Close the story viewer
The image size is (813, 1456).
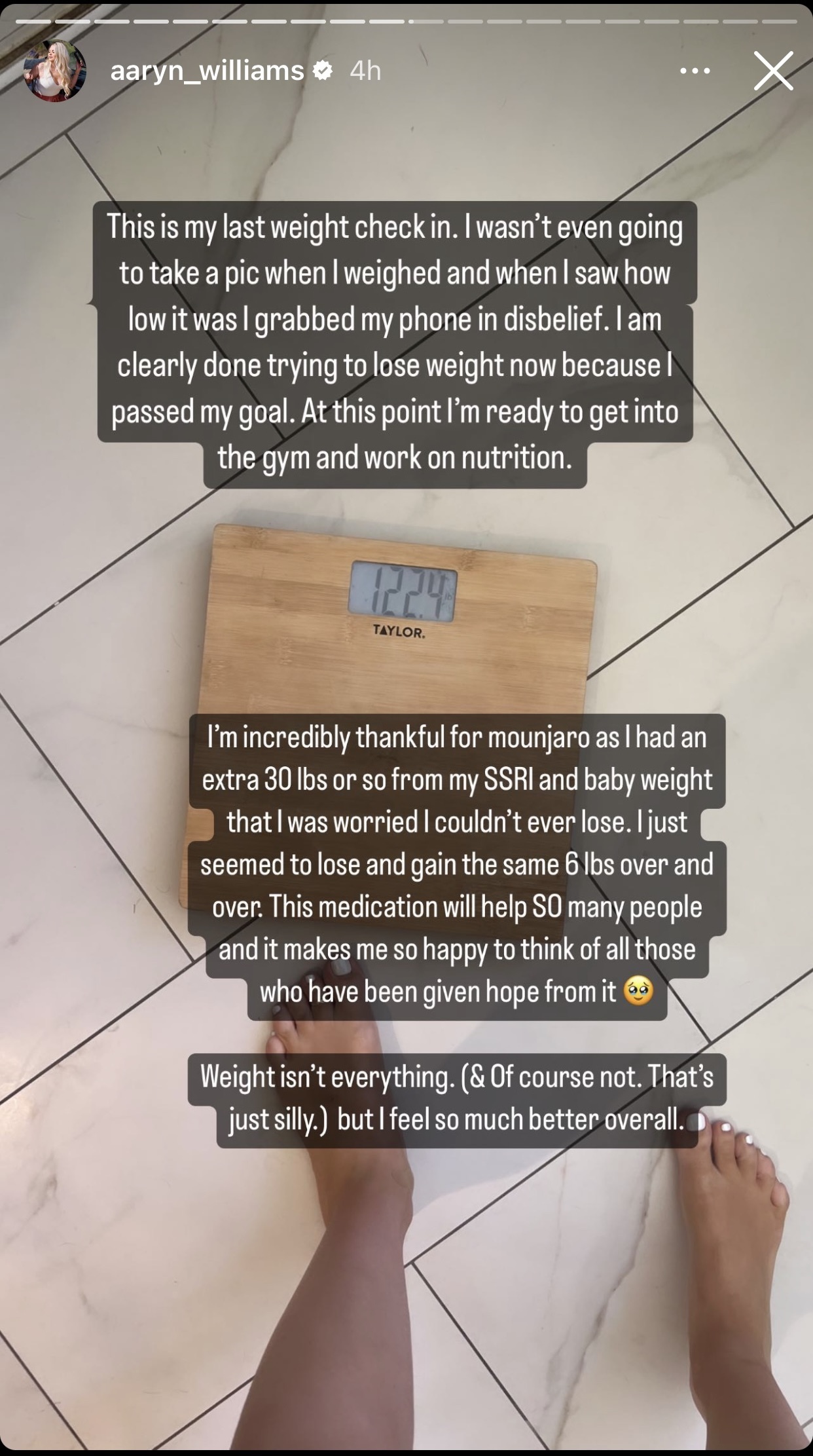click(x=773, y=71)
